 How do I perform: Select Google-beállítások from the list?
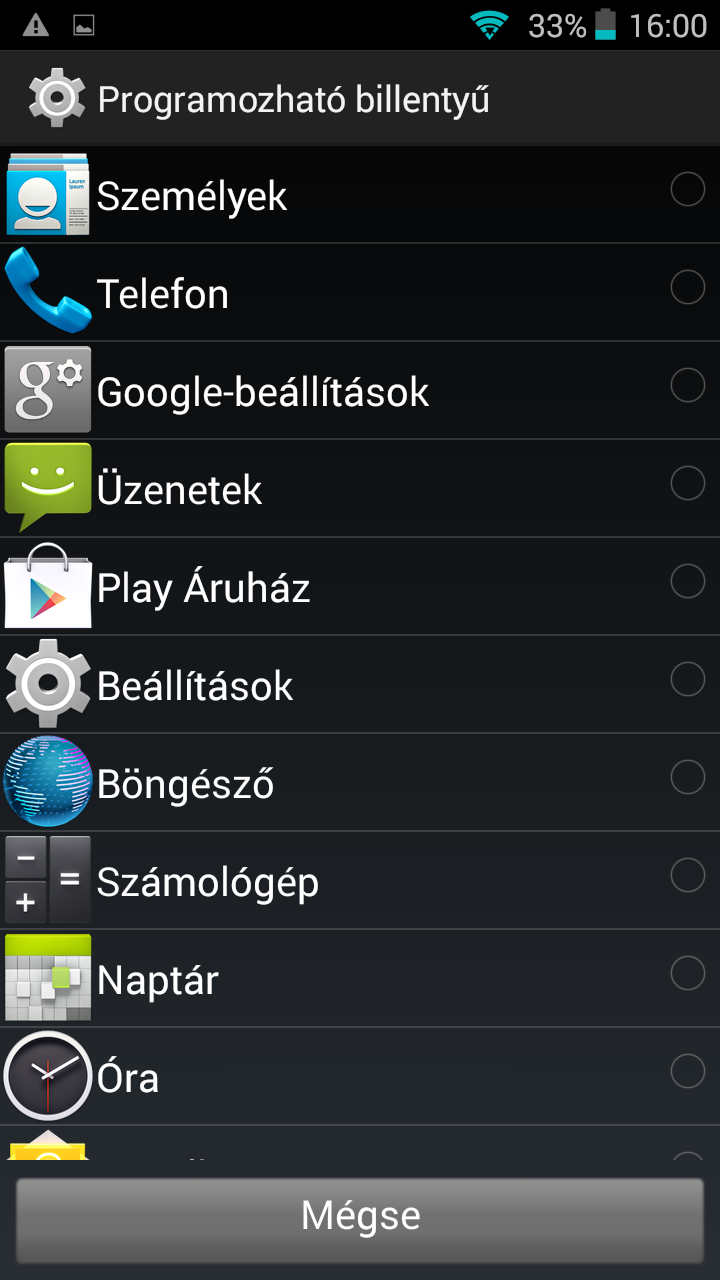360,391
